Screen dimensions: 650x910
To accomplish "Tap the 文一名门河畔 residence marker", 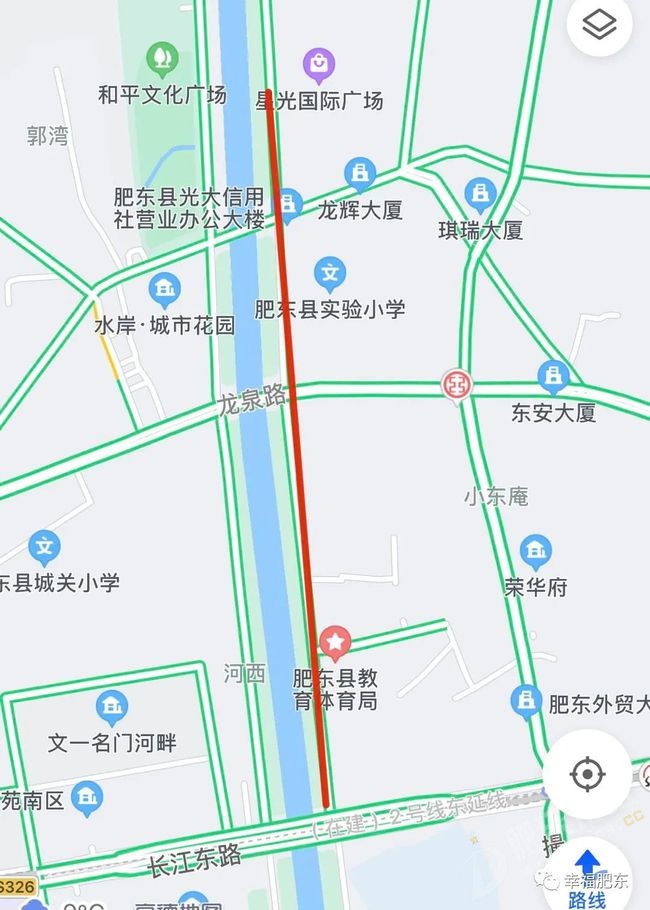I will (112, 708).
